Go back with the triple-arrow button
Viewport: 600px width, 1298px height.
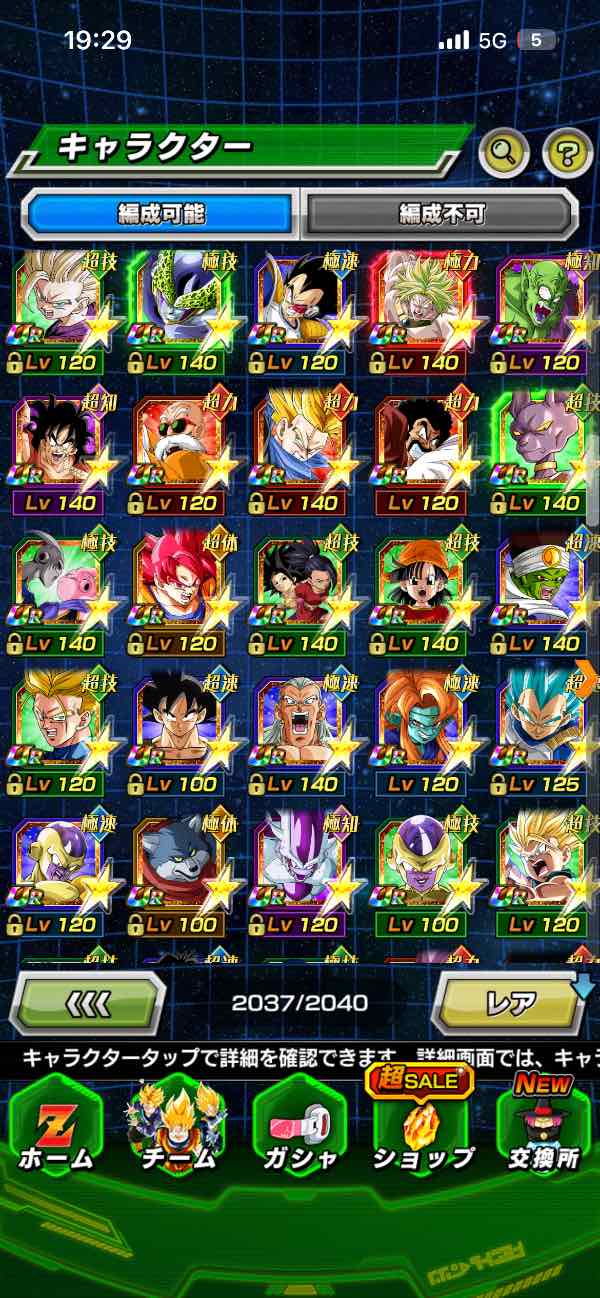87,1003
